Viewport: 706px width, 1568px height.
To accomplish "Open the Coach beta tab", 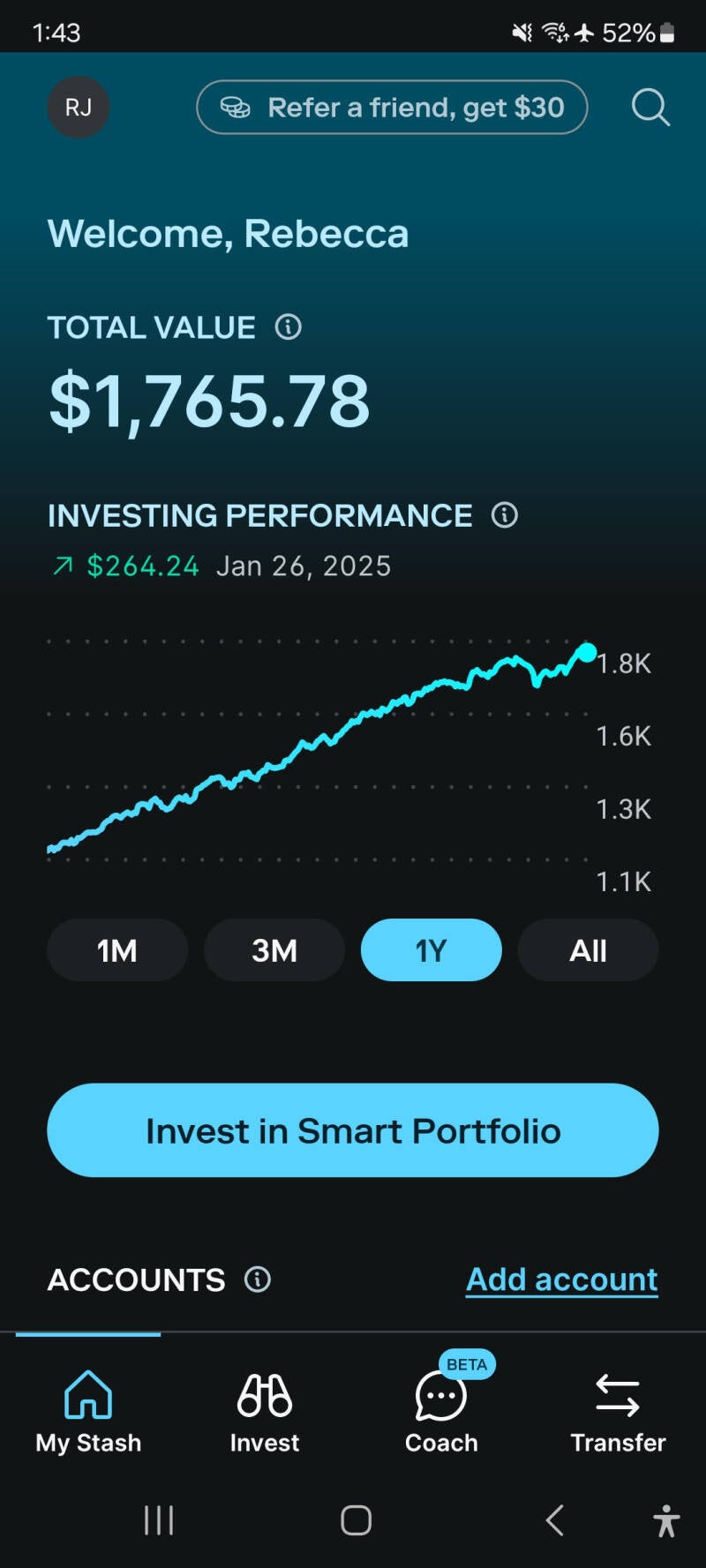I will click(441, 1412).
